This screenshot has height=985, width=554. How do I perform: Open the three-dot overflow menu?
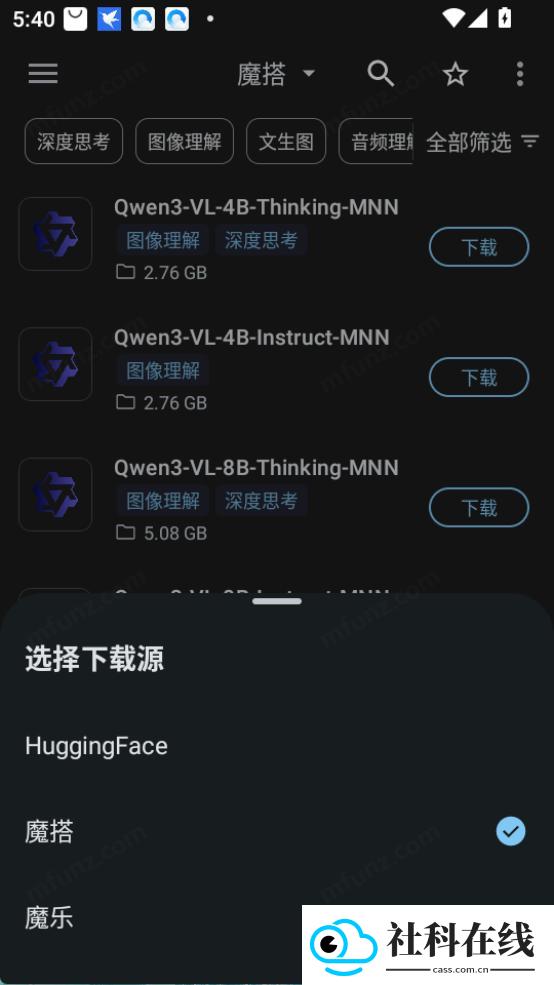pyautogui.click(x=519, y=74)
